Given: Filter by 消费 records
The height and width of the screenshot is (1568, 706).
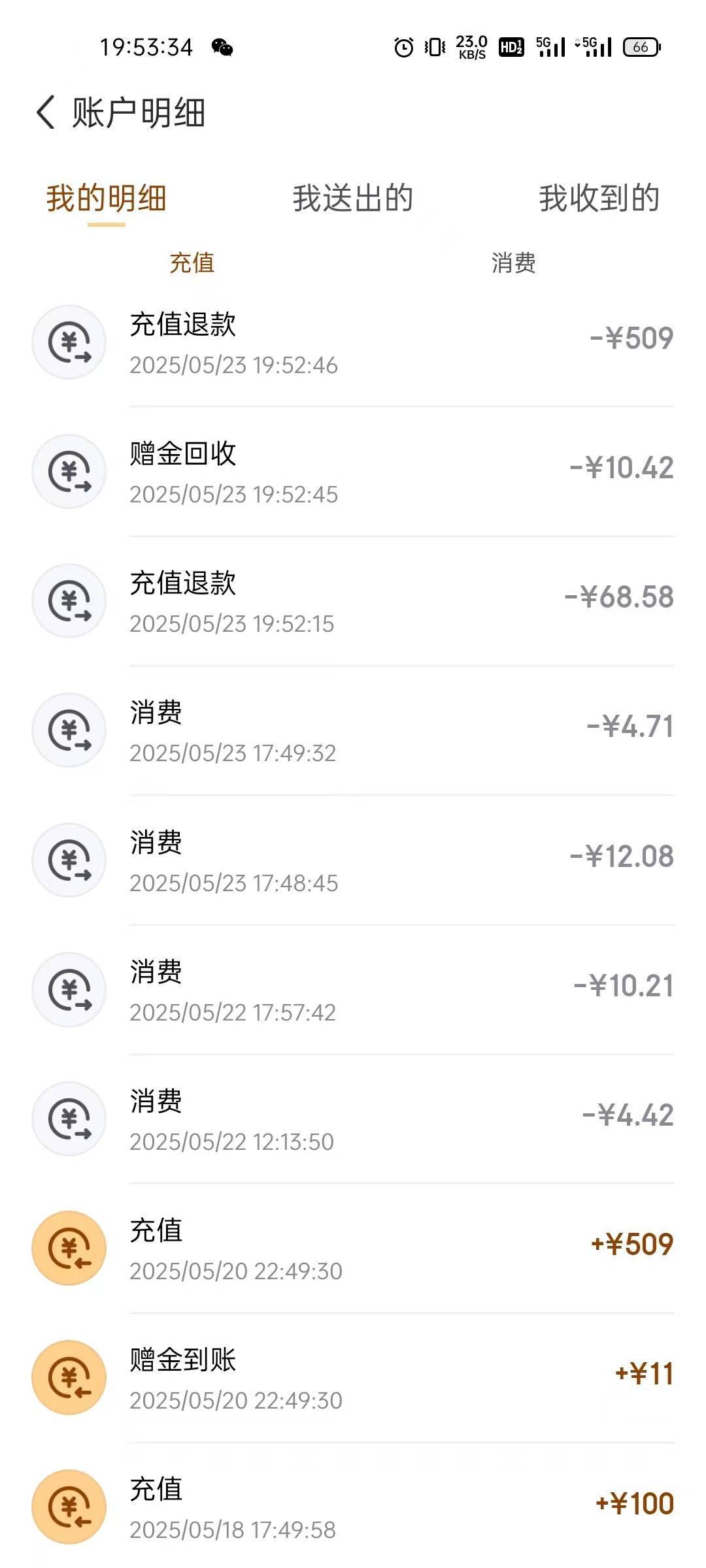Looking at the screenshot, I should click(514, 263).
